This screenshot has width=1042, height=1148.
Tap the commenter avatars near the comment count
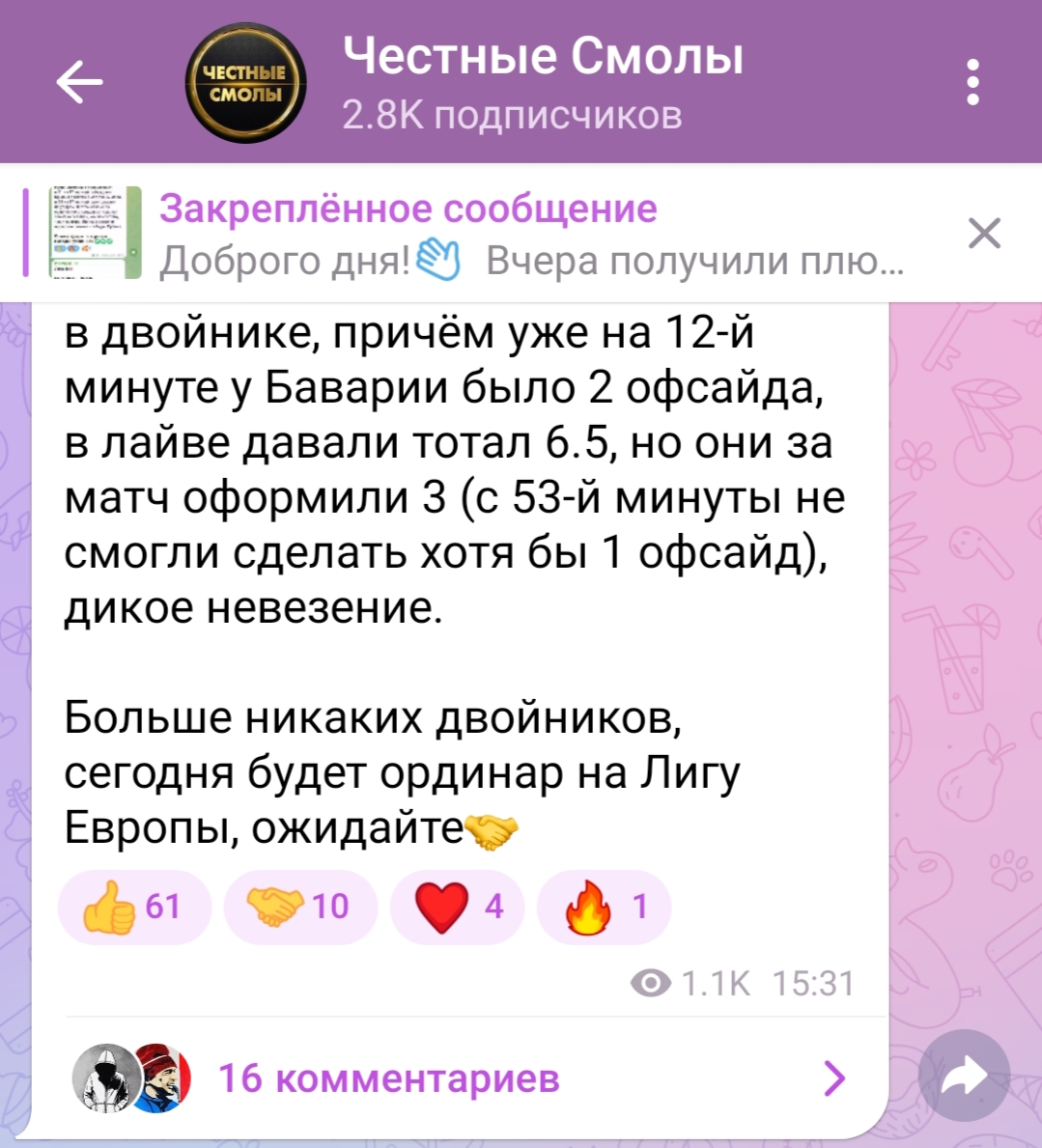(x=121, y=1077)
